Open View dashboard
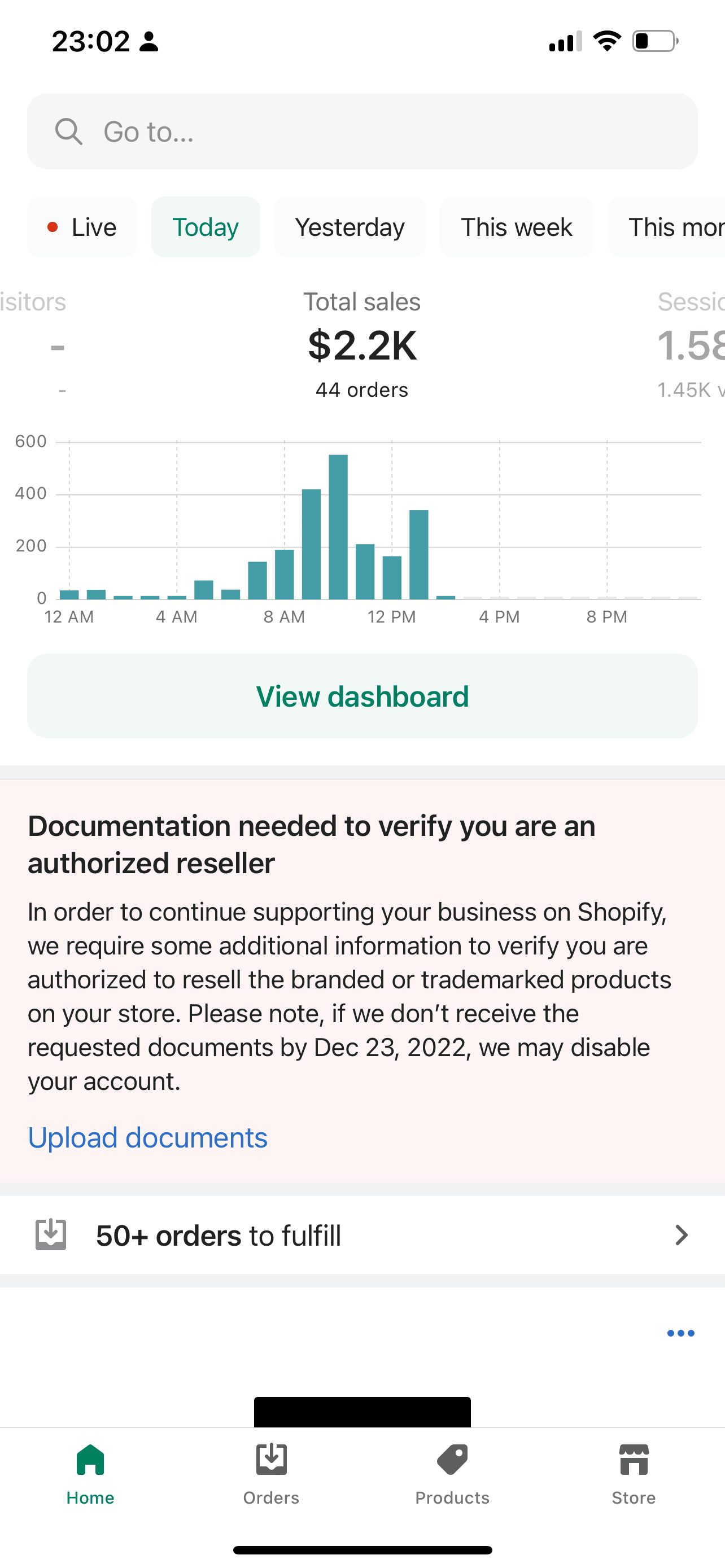The height and width of the screenshot is (1568, 725). [362, 697]
